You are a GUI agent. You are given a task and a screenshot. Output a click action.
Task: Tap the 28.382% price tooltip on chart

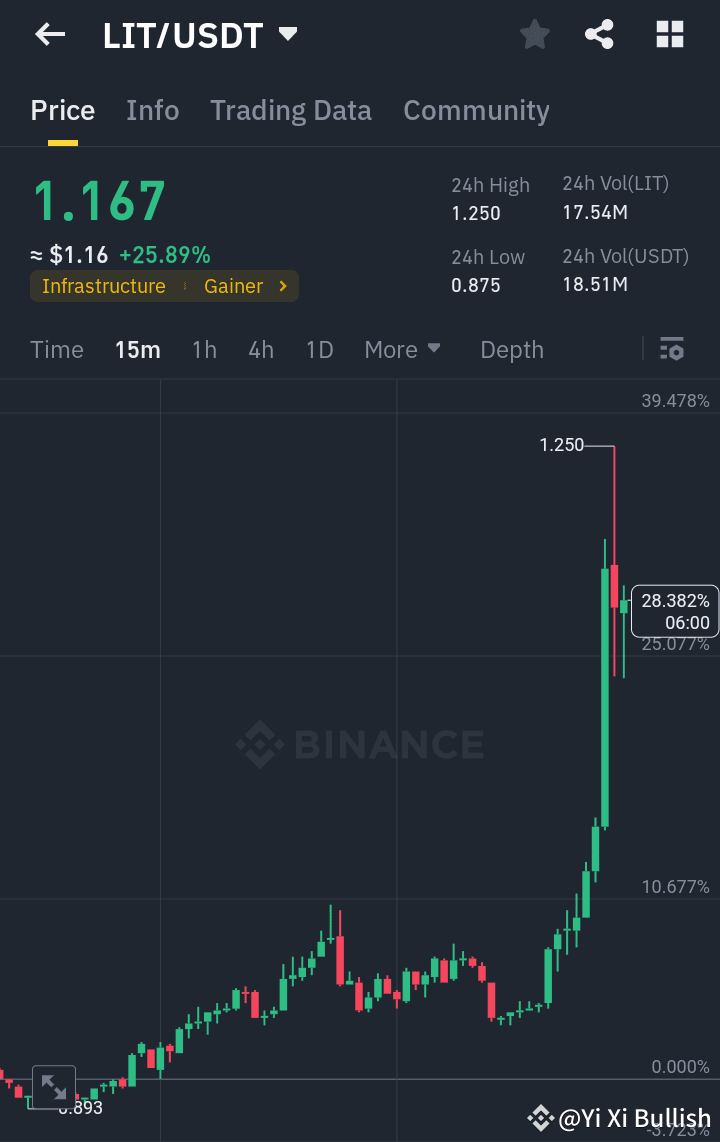[x=674, y=610]
